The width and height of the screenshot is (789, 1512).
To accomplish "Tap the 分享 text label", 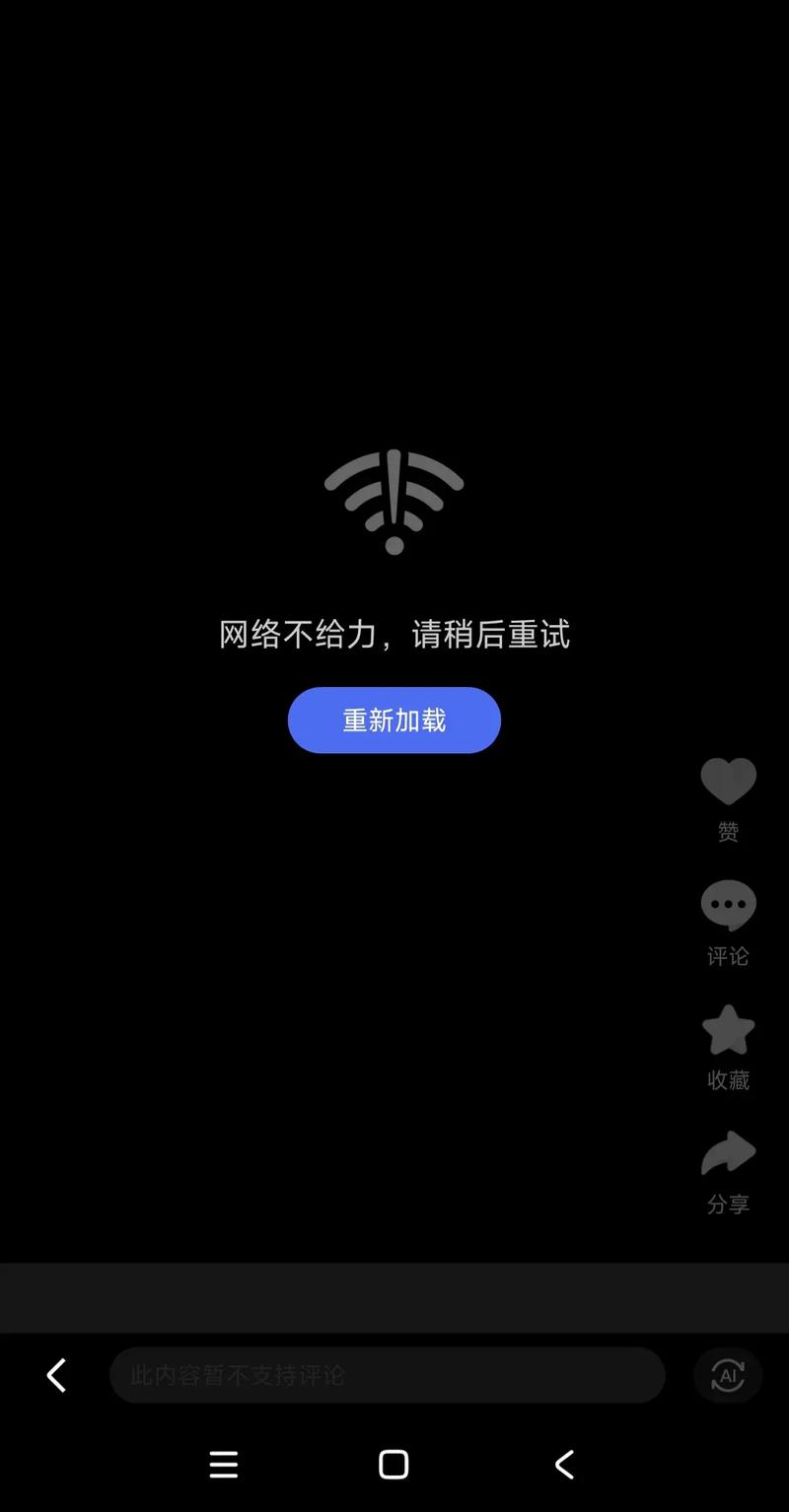I will [728, 1203].
